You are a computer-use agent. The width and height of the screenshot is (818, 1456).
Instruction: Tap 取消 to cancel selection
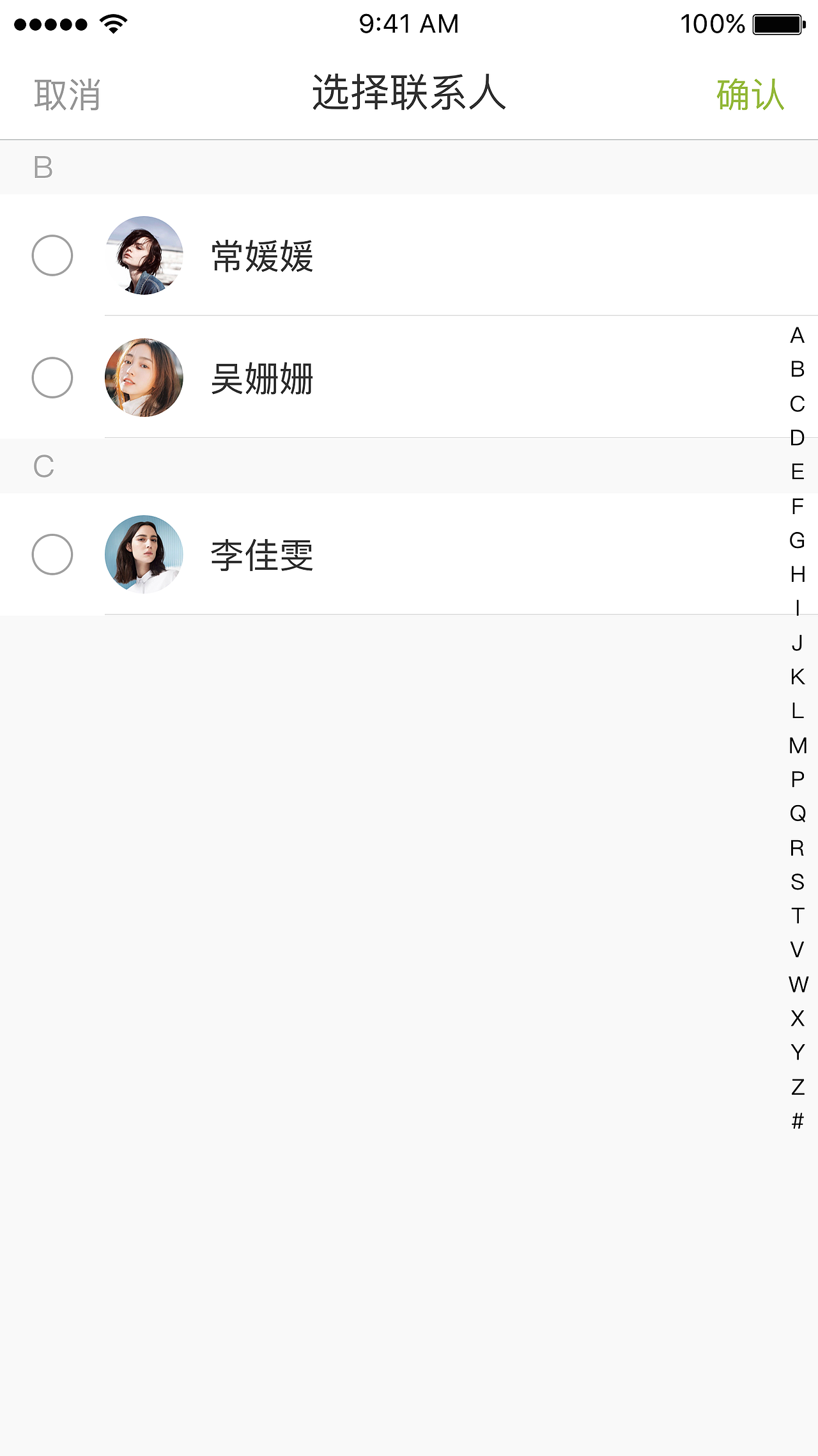coord(67,95)
